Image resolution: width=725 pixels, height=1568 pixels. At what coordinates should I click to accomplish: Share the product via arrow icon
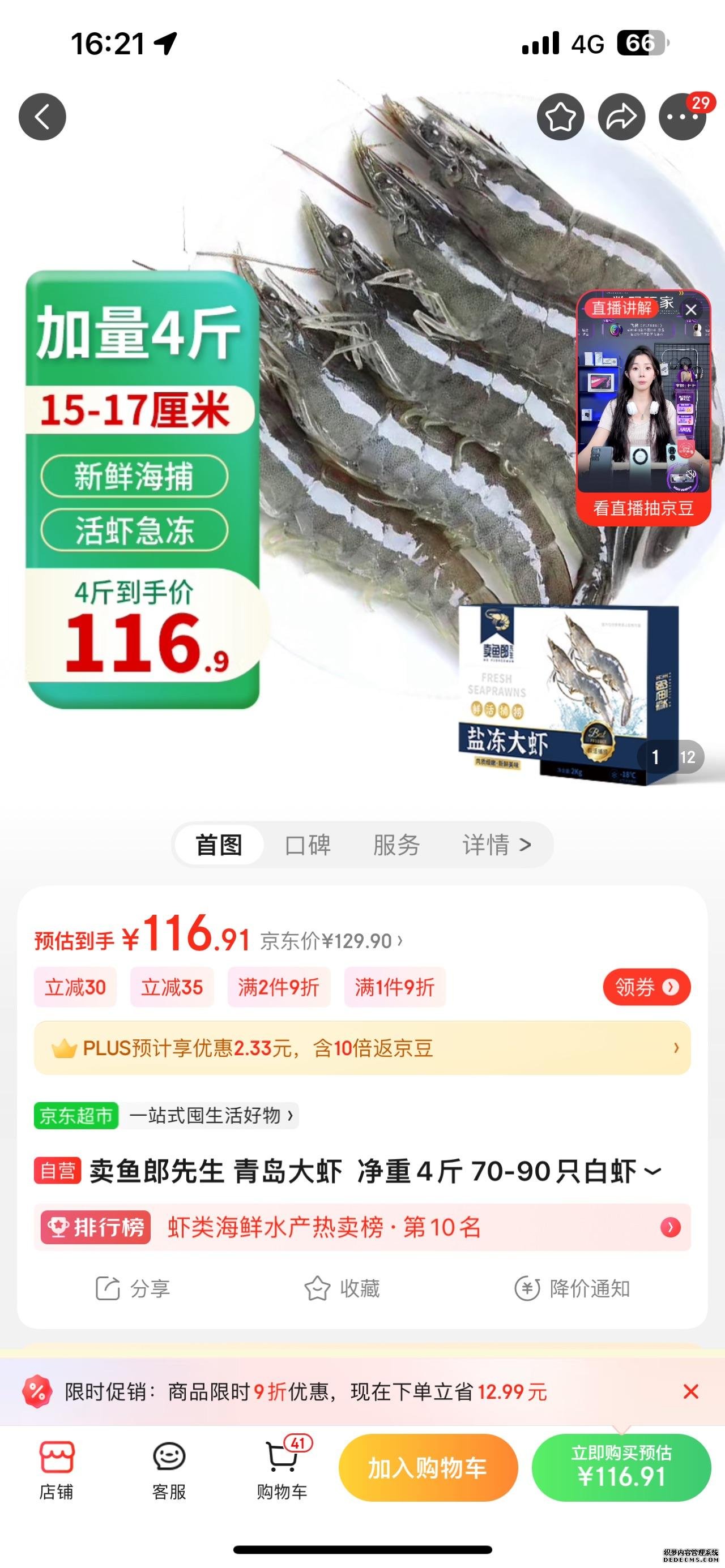tap(621, 117)
